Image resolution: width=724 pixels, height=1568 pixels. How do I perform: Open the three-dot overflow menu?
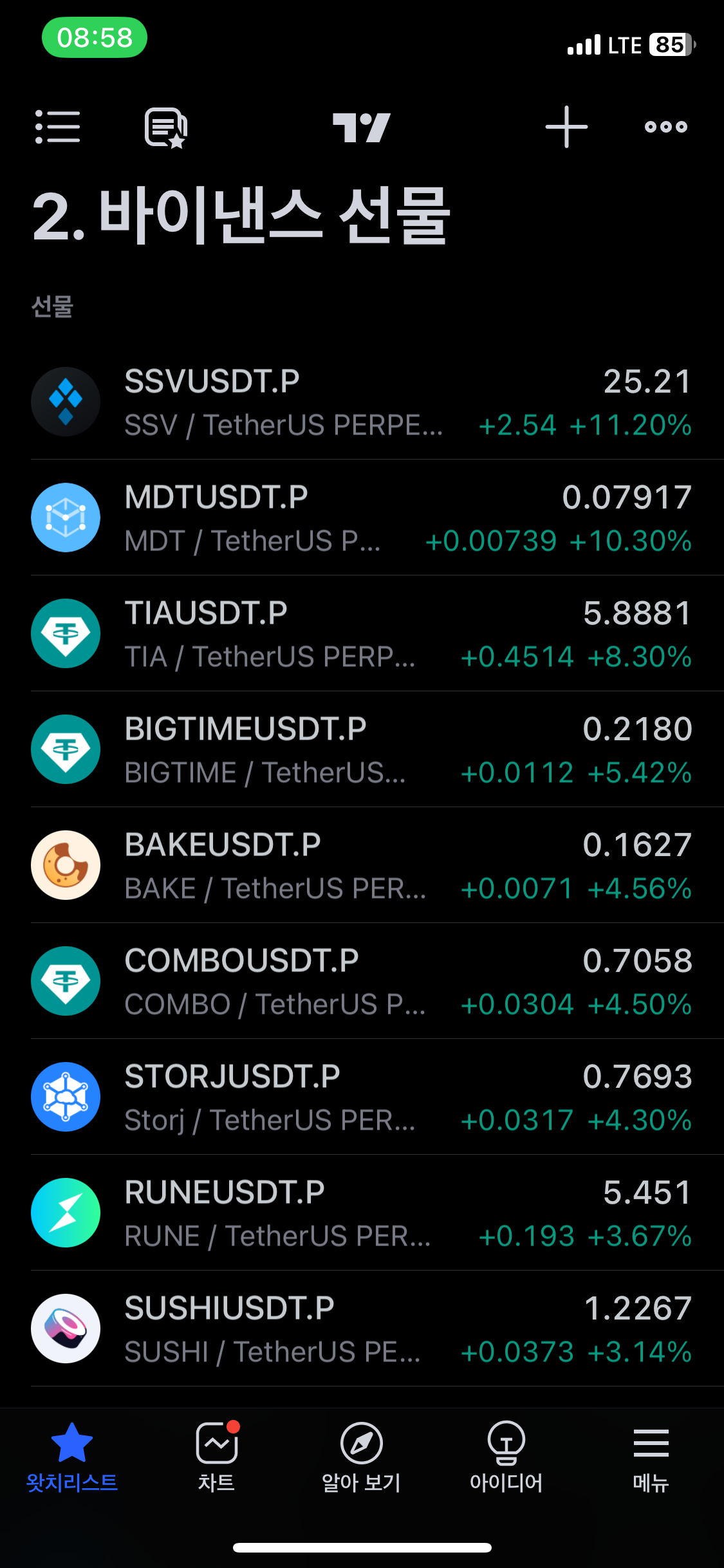click(666, 127)
